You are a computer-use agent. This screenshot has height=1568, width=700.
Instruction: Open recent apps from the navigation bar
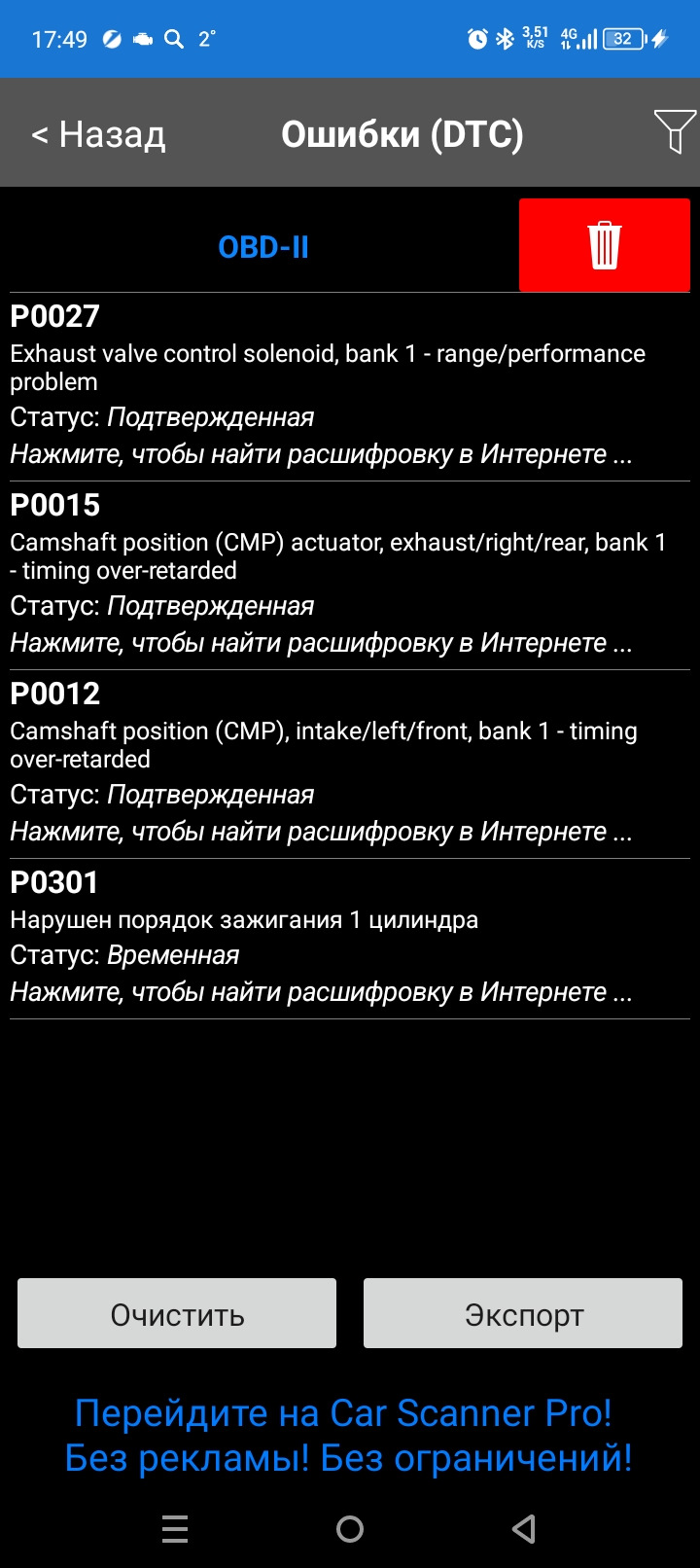point(175,1530)
